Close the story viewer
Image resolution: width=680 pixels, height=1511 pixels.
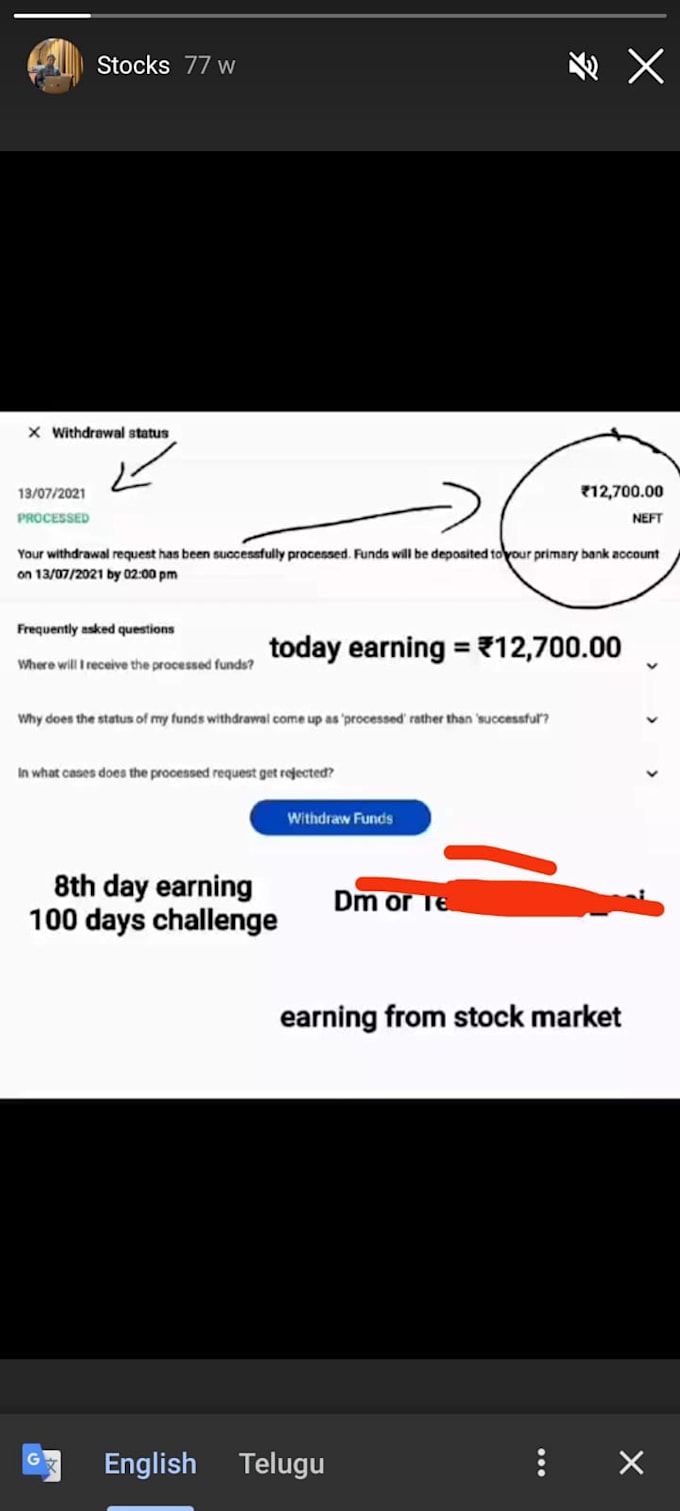(645, 67)
